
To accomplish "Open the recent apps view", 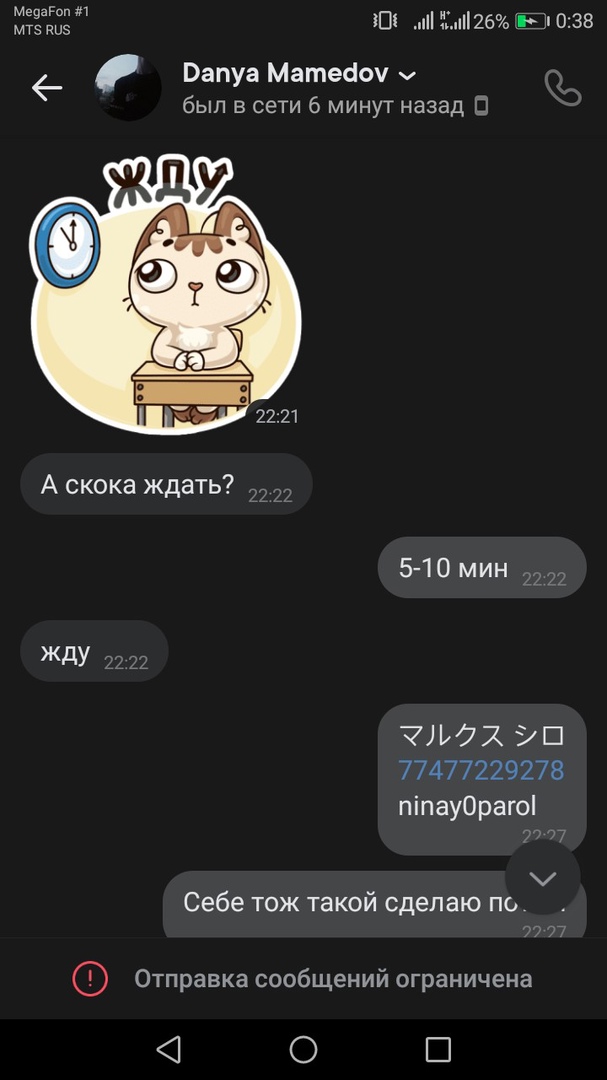I will (x=438, y=1049).
